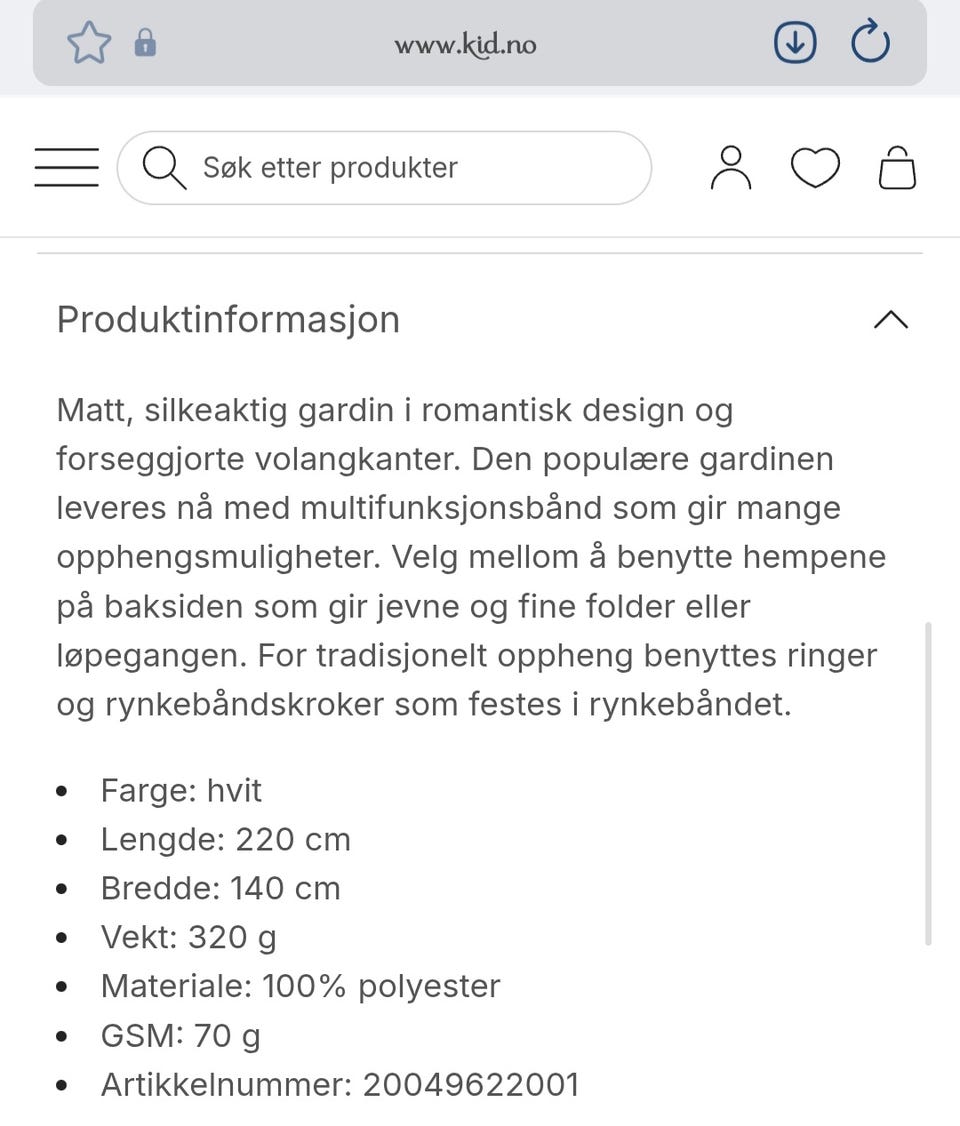Click the account profile icon
The width and height of the screenshot is (960, 1126).
click(x=731, y=167)
